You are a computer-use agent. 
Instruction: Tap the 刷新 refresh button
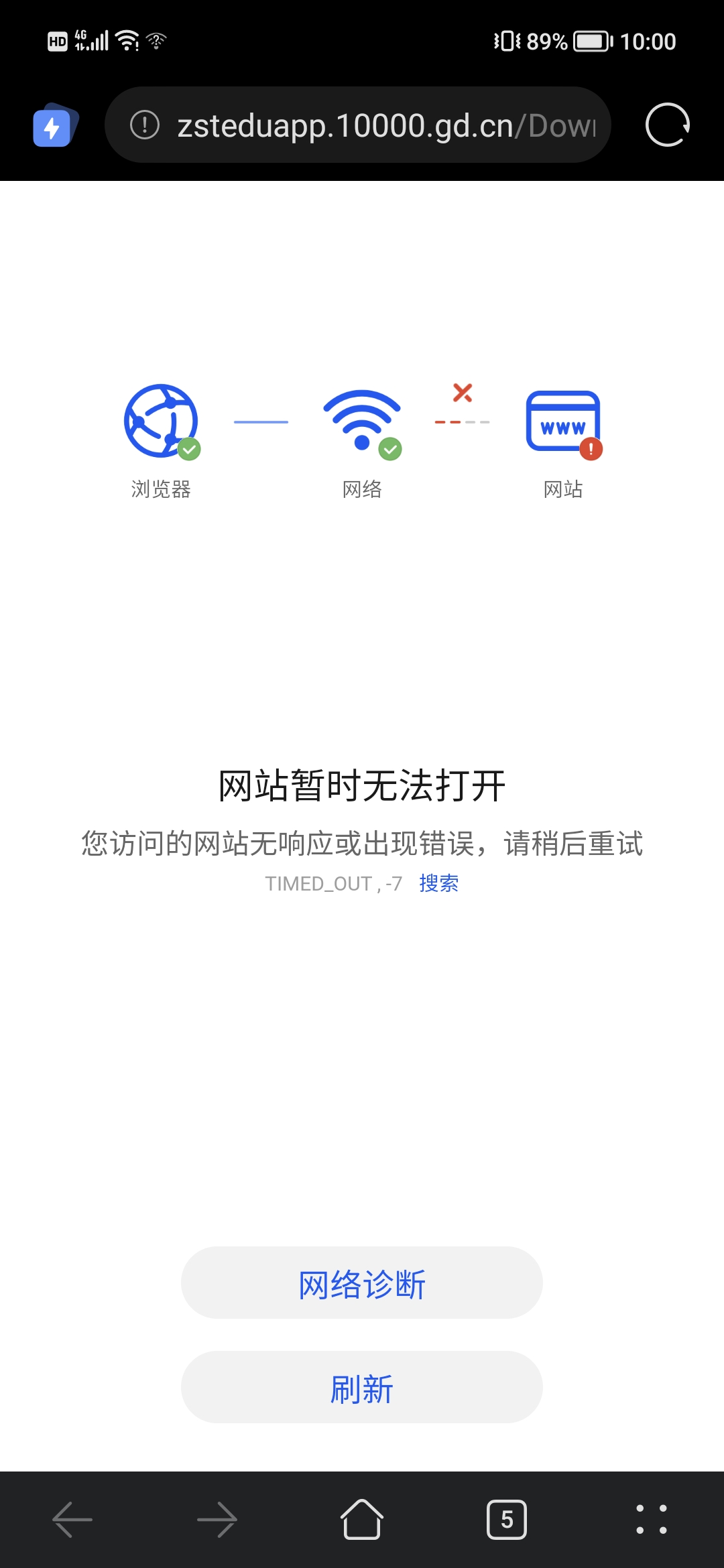(362, 1388)
